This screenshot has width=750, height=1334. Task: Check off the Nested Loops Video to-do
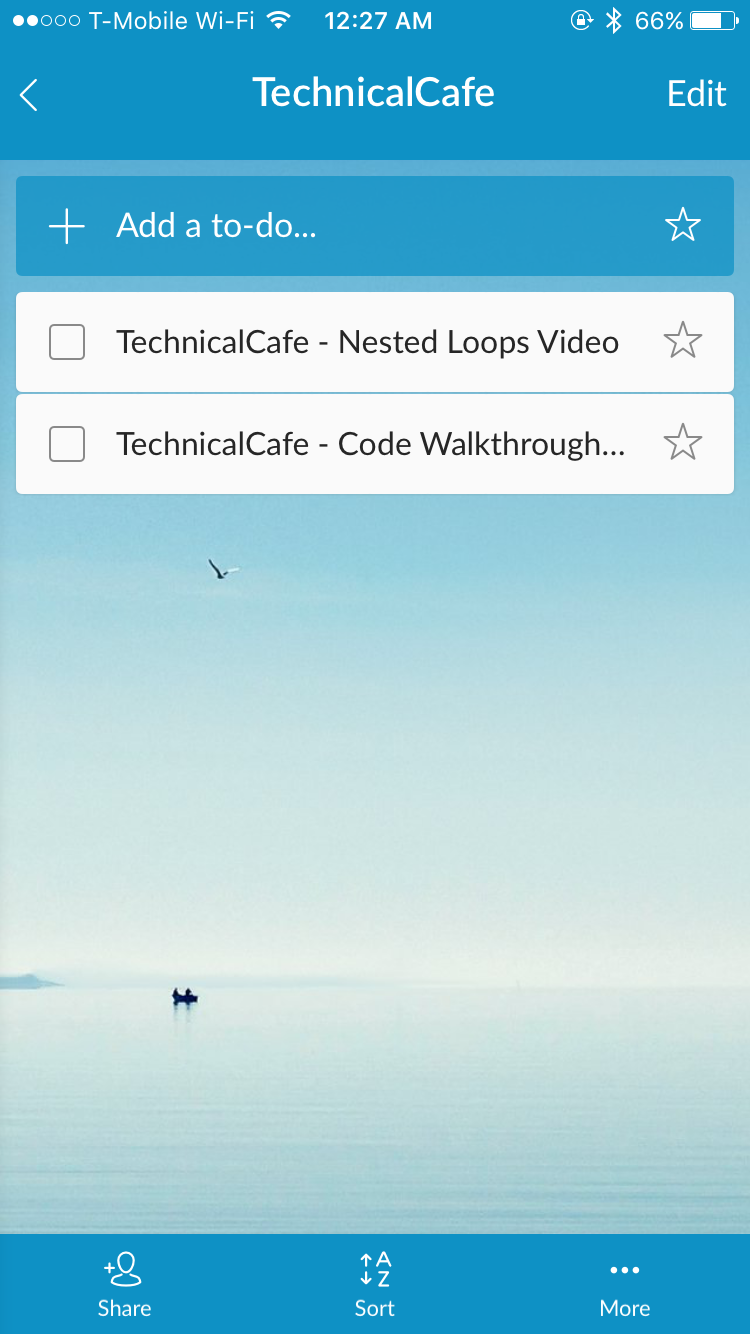tap(67, 342)
